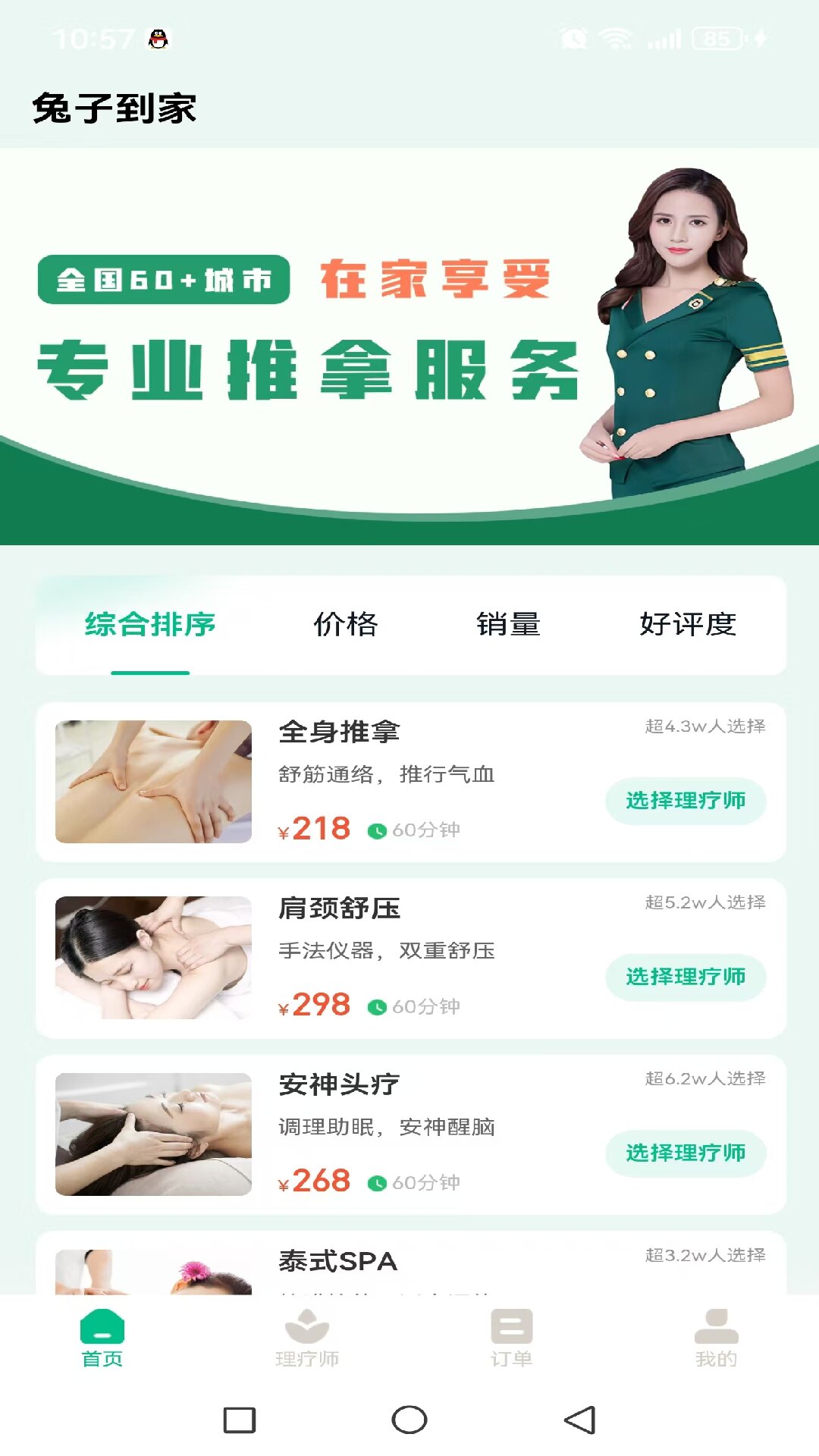Screen dimensions: 819x1456
Task: Open the 专业推拿服务 promo banner
Action: pos(409,346)
